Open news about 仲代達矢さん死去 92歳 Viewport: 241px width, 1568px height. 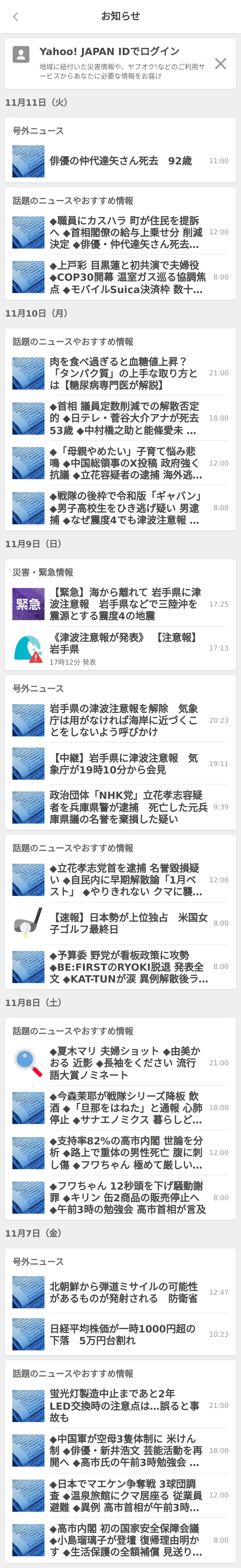click(x=120, y=161)
